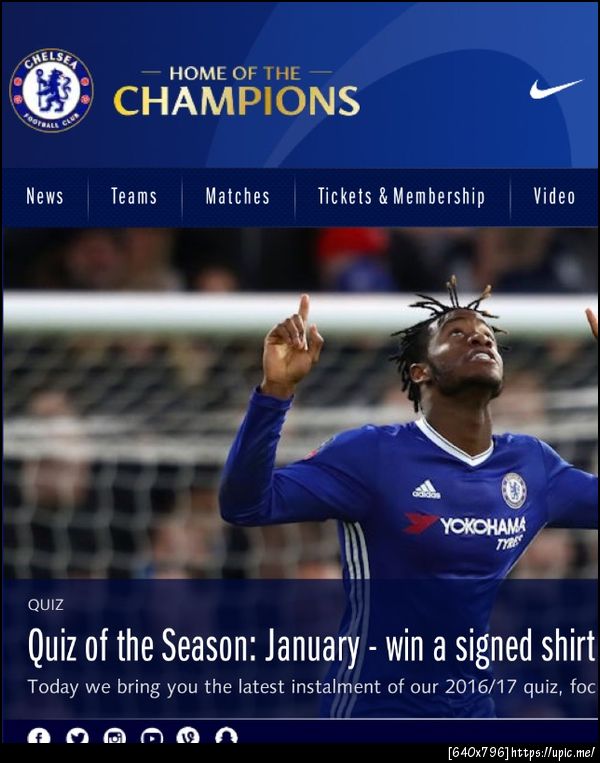Image resolution: width=600 pixels, height=763 pixels.
Task: Open the Quiz of the Season article
Action: [311, 647]
